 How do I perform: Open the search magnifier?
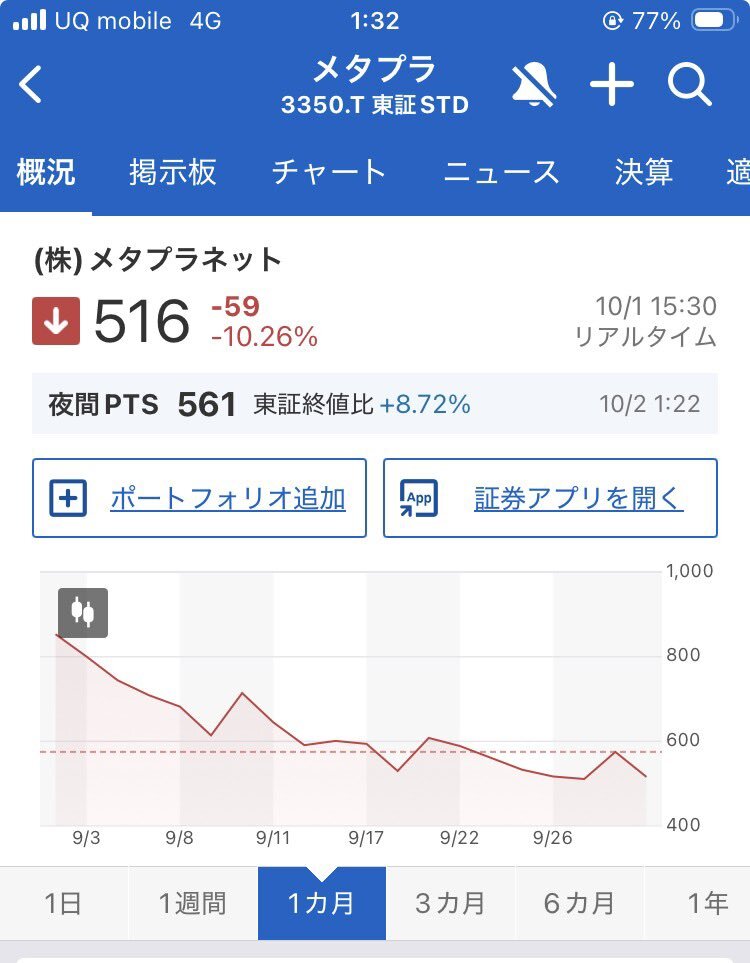(690, 85)
